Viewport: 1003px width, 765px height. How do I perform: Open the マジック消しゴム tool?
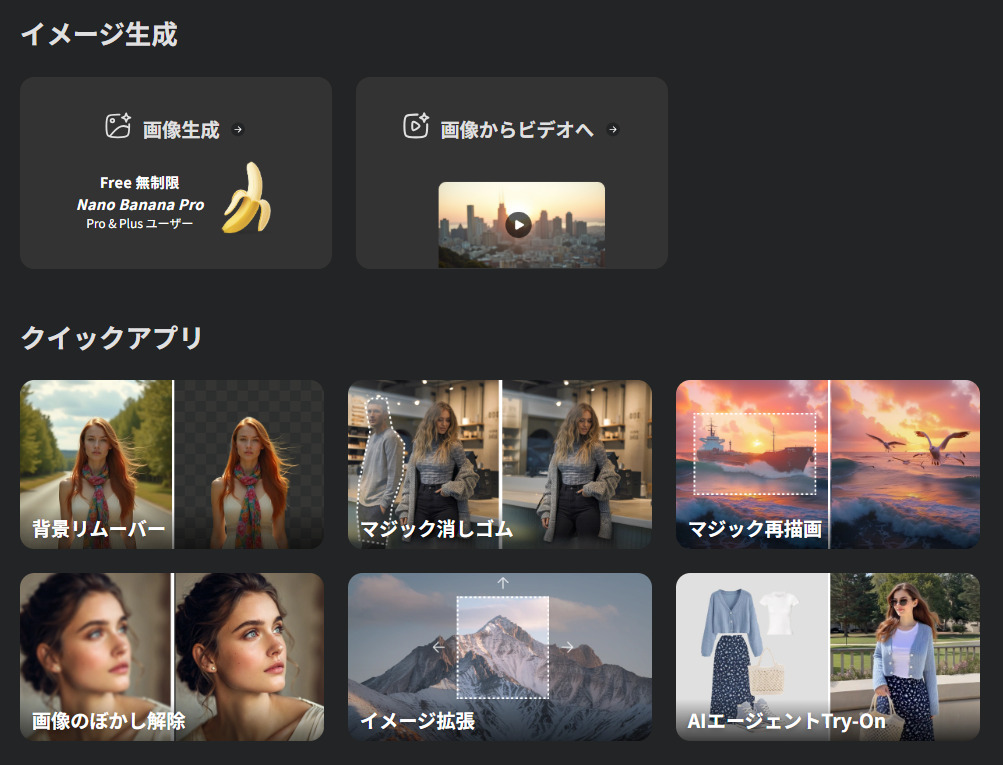[x=499, y=464]
